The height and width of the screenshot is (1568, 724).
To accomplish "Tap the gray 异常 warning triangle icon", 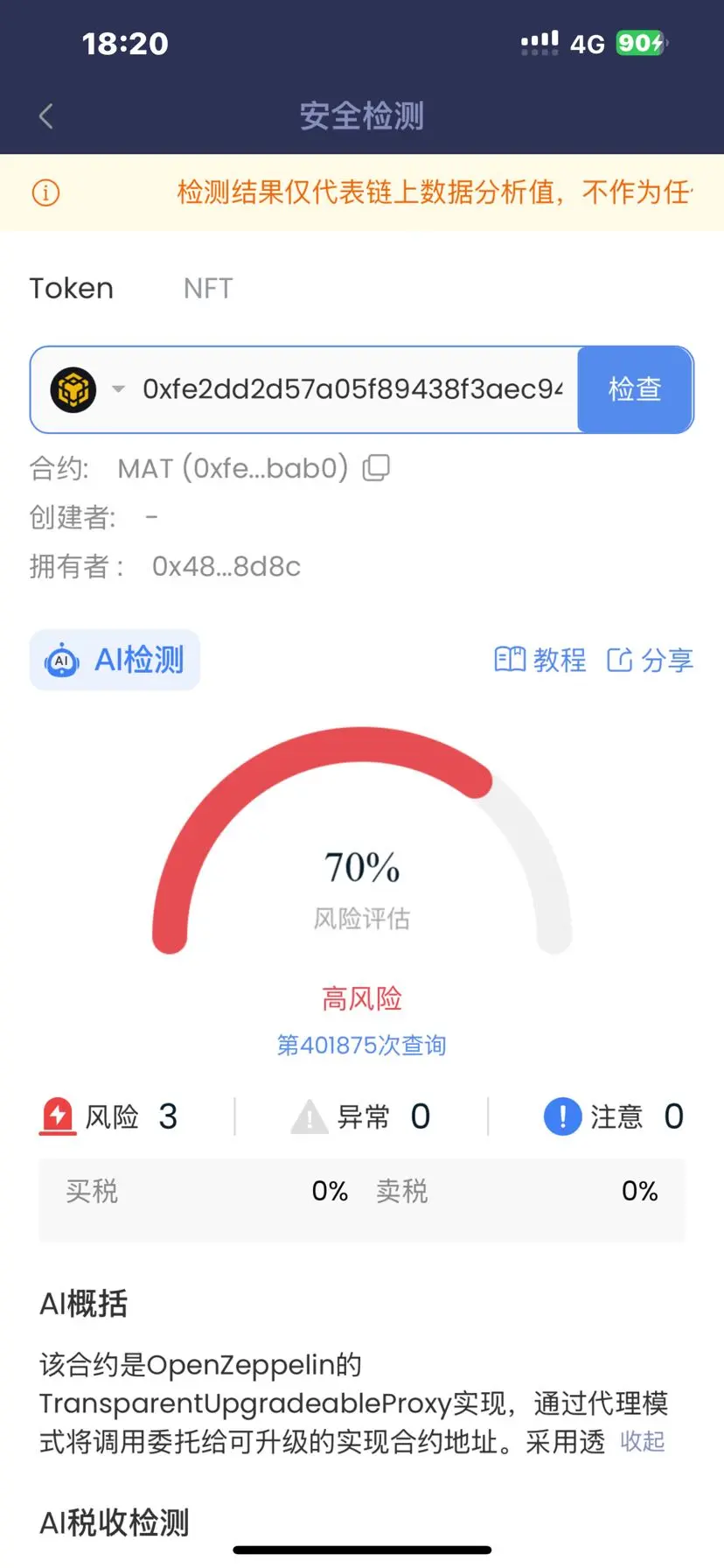I will [308, 1116].
